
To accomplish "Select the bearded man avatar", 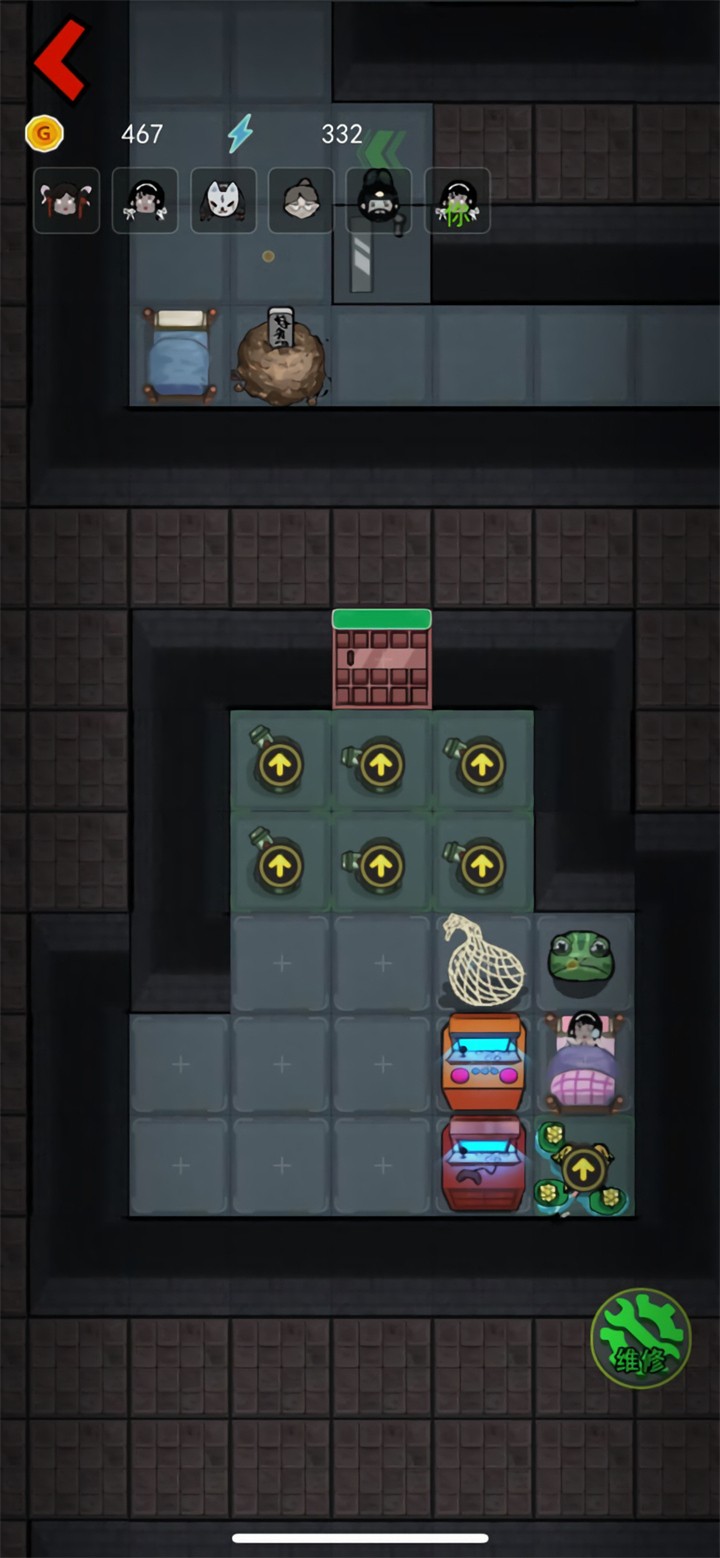I will point(379,201).
